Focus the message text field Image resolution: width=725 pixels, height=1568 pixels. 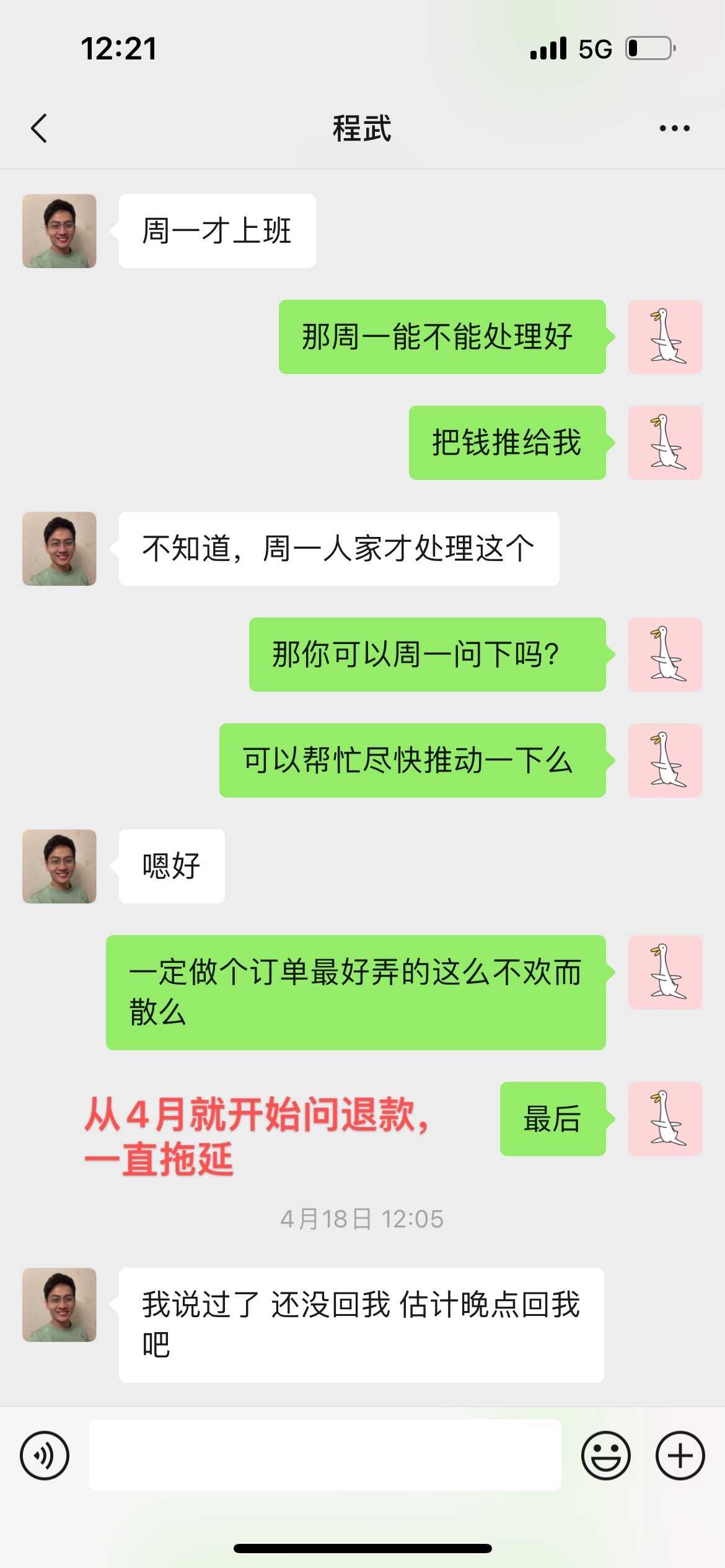(325, 1455)
